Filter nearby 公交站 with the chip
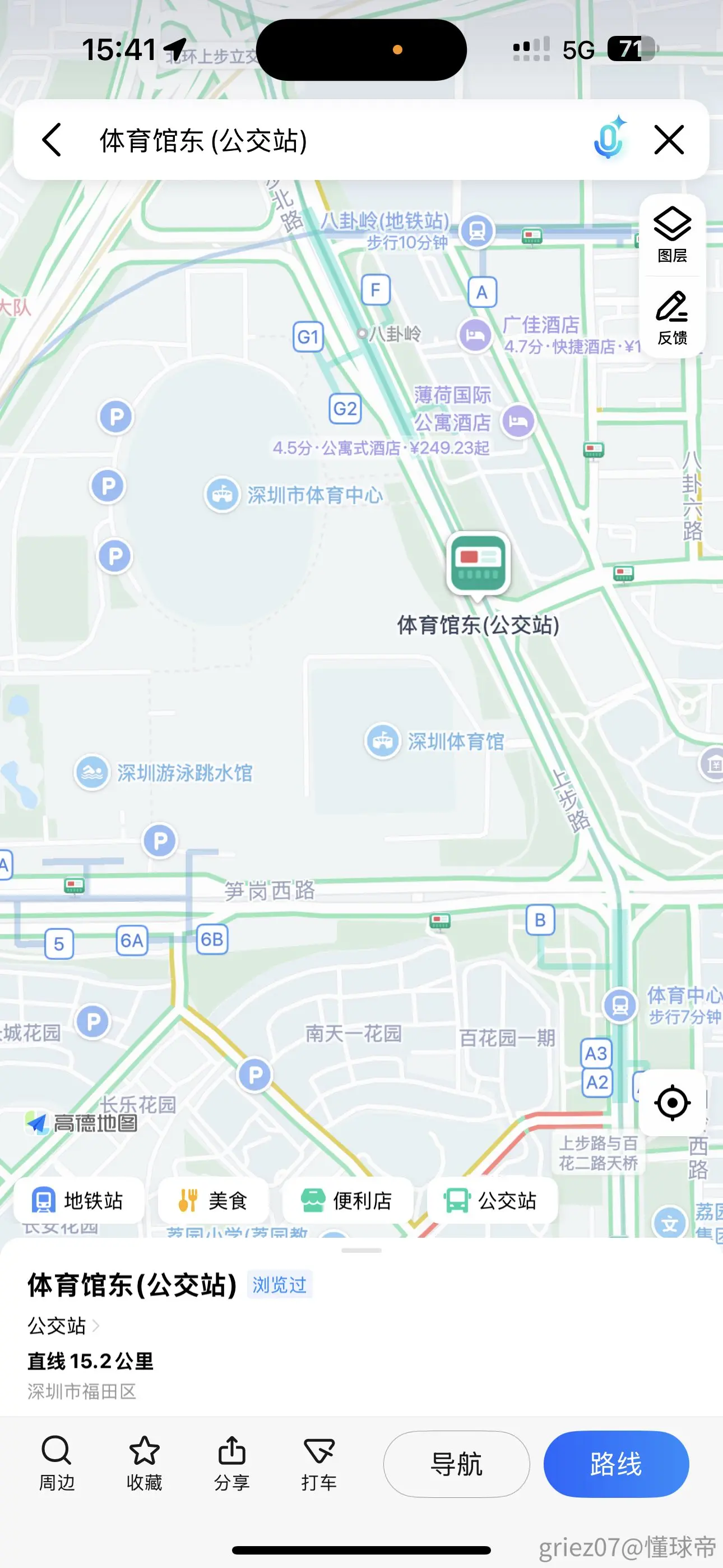Screen dimensions: 723x1568 (492, 1200)
